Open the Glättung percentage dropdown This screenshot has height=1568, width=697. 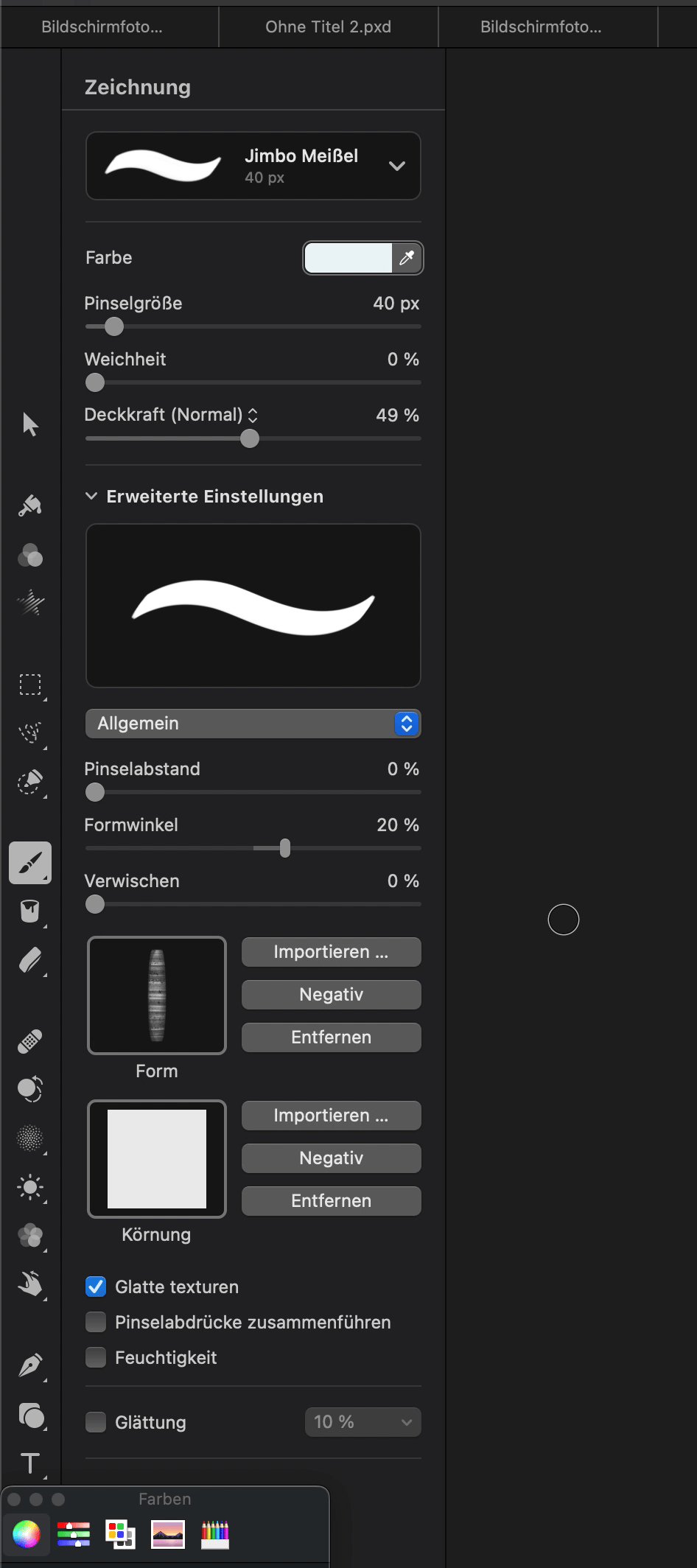click(x=362, y=1423)
